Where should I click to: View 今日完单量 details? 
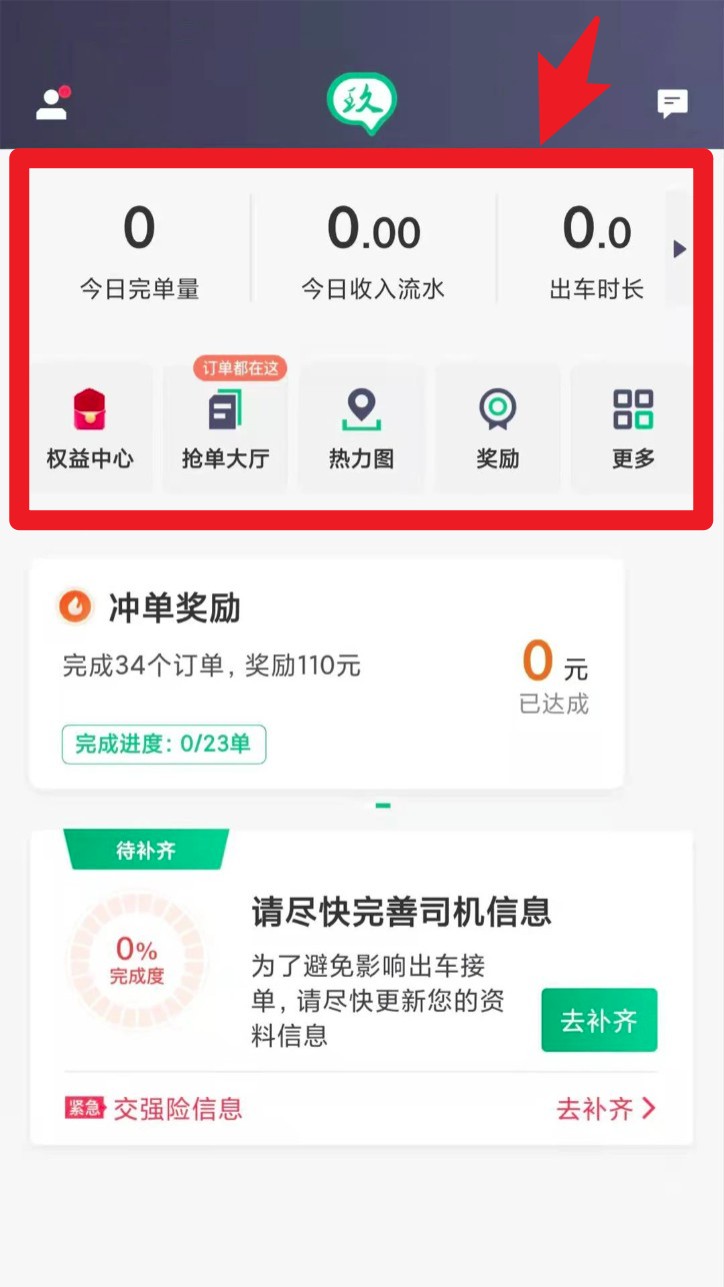point(139,250)
